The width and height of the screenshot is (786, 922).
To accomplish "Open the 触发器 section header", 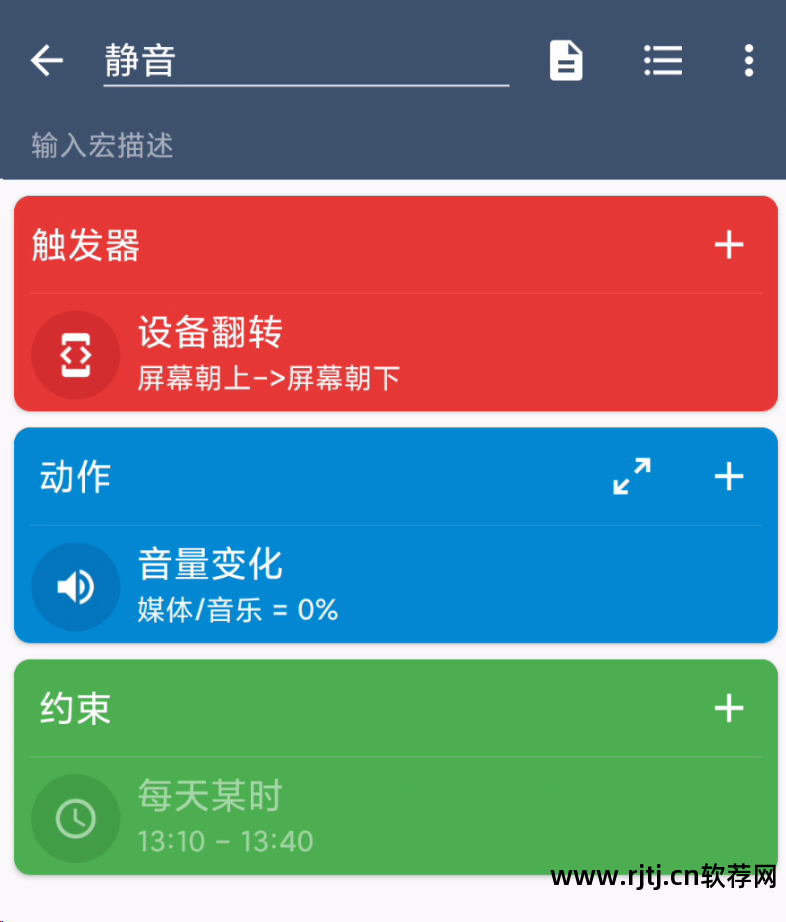I will 87,245.
